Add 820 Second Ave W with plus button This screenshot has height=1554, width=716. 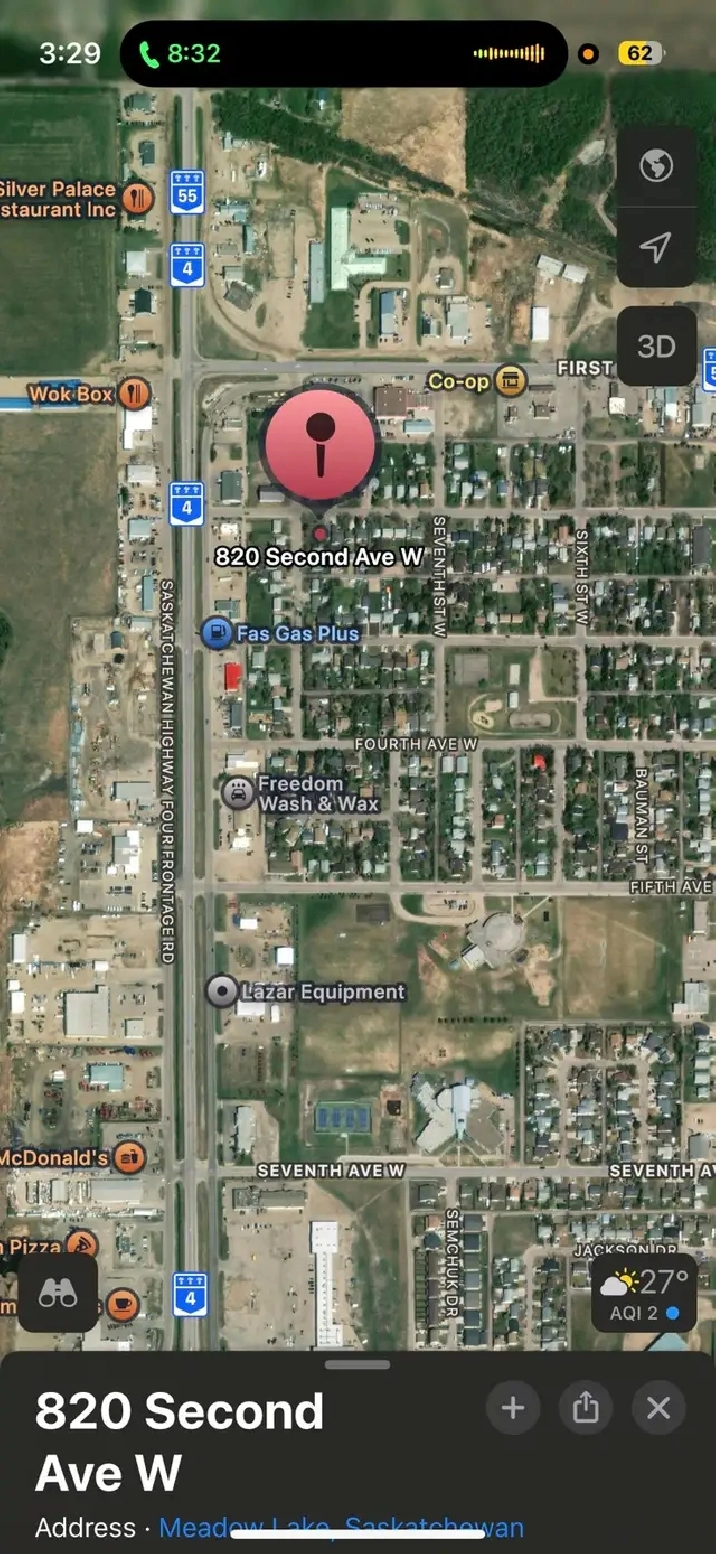point(512,1408)
